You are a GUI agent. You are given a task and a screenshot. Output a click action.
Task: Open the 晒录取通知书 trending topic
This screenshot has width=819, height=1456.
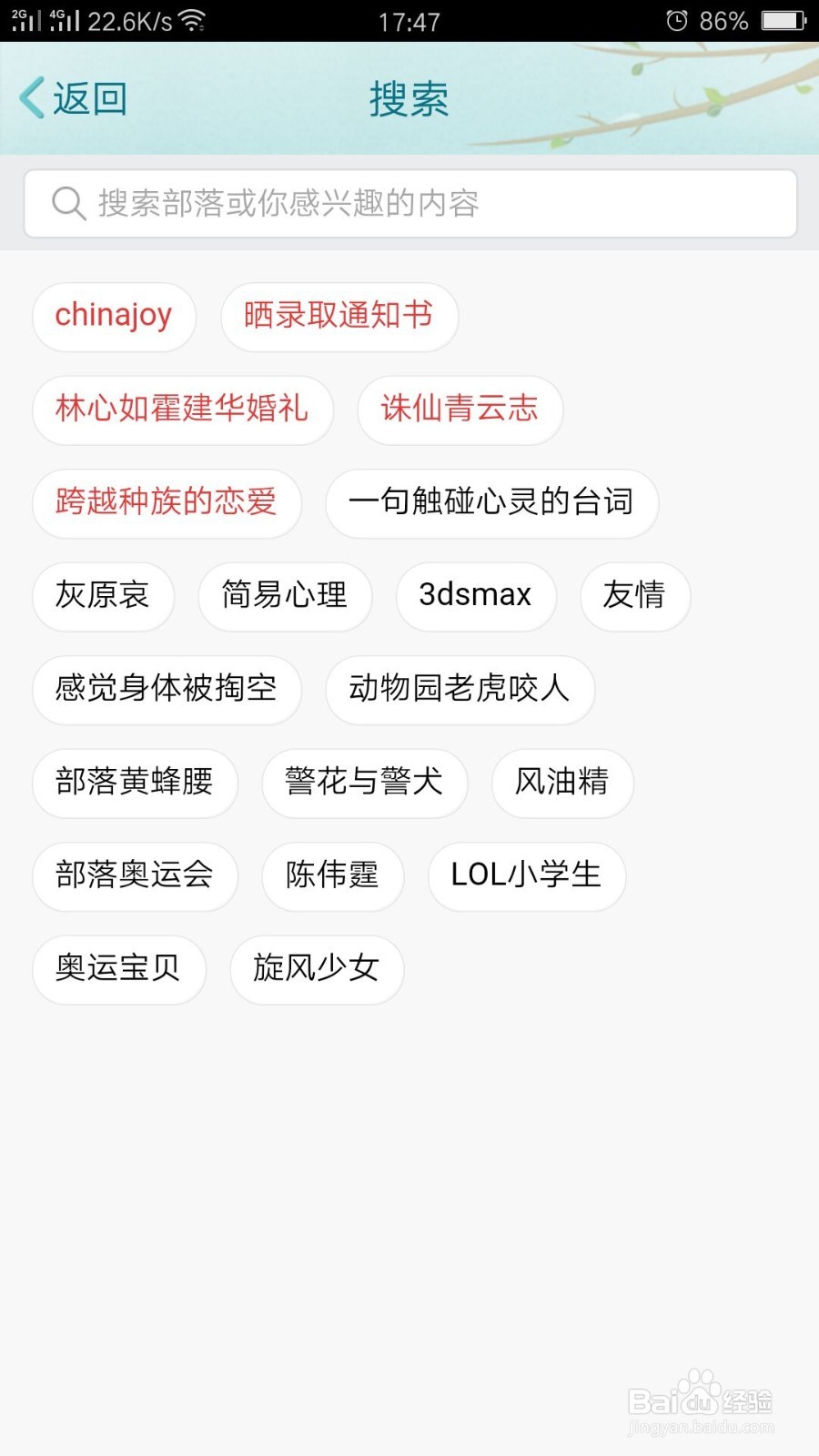tap(339, 317)
